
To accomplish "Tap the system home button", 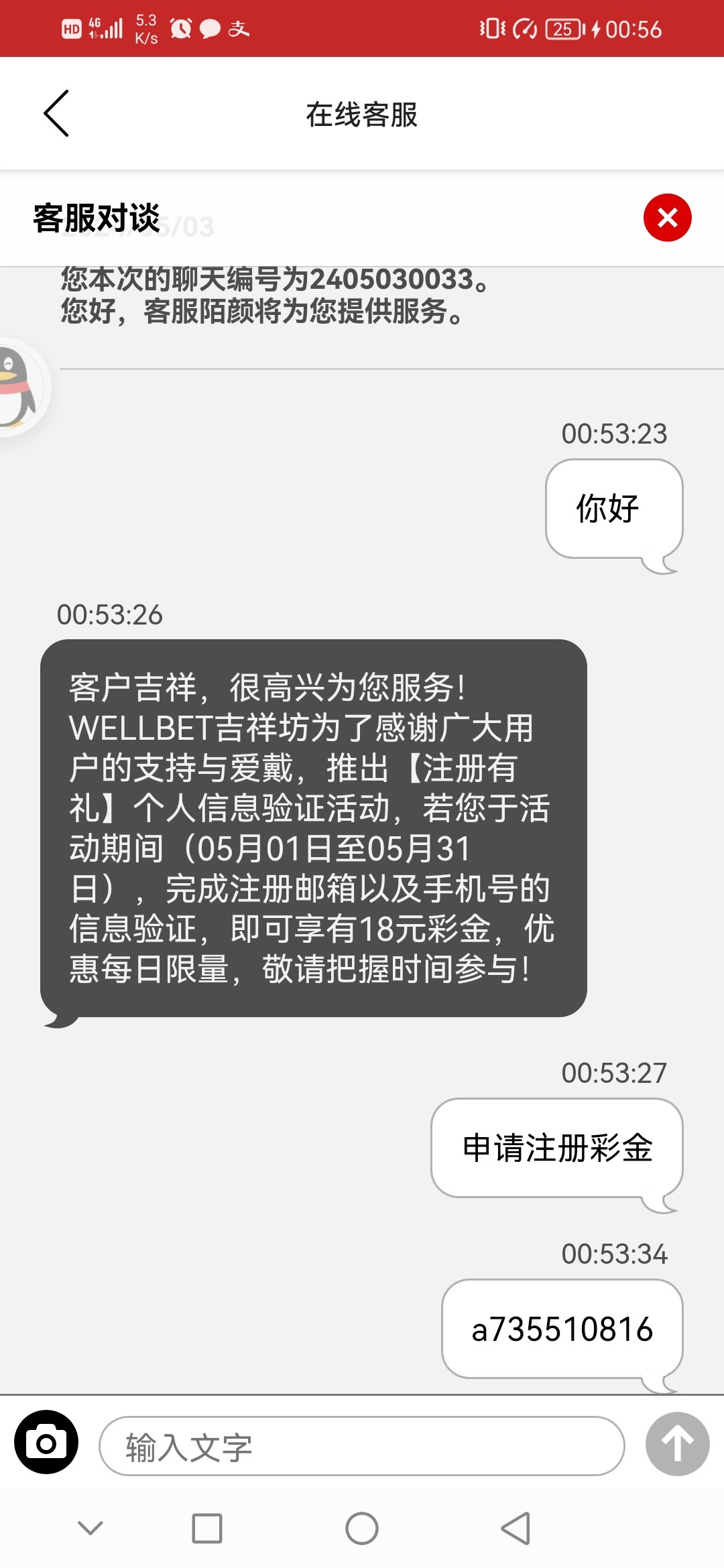I will tap(362, 1528).
